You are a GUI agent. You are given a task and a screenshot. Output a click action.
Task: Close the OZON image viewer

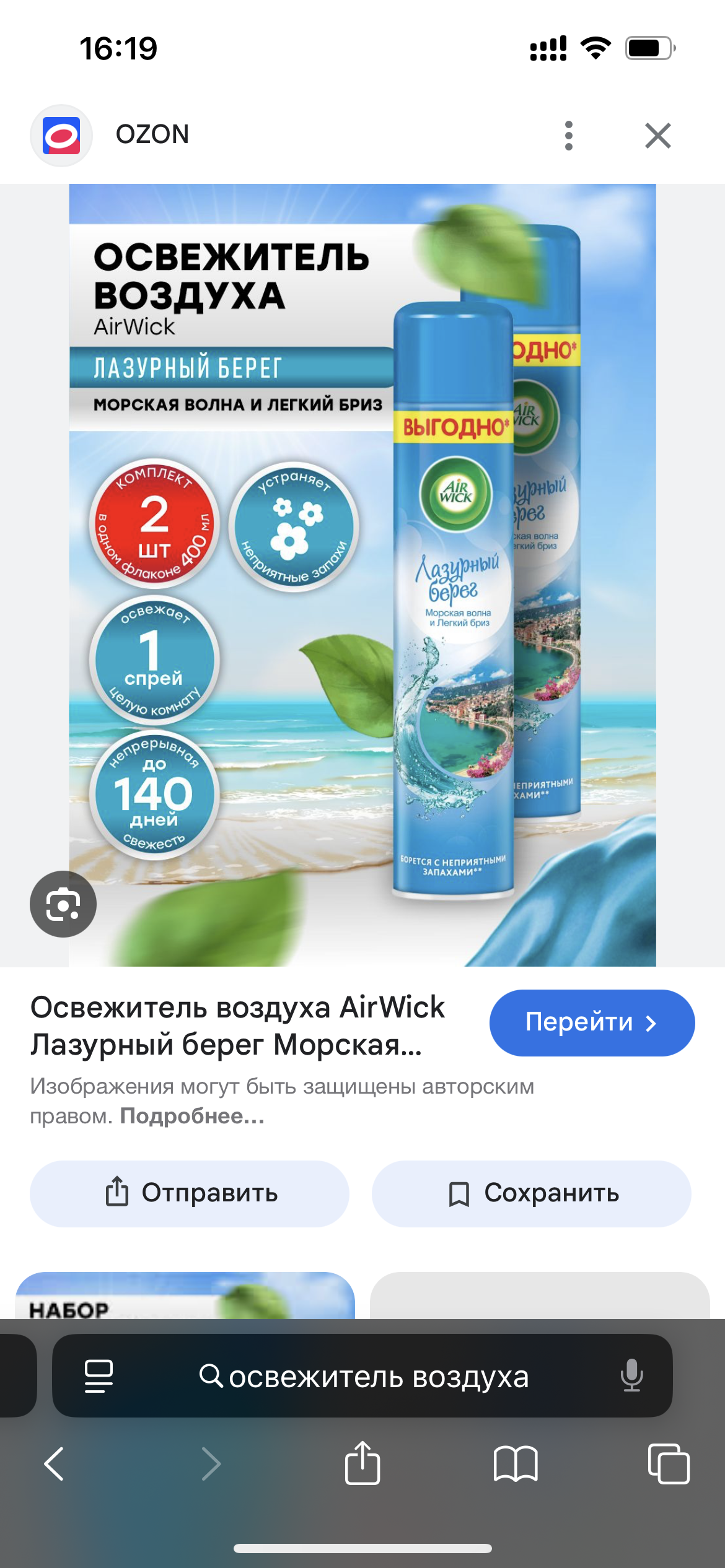657,136
